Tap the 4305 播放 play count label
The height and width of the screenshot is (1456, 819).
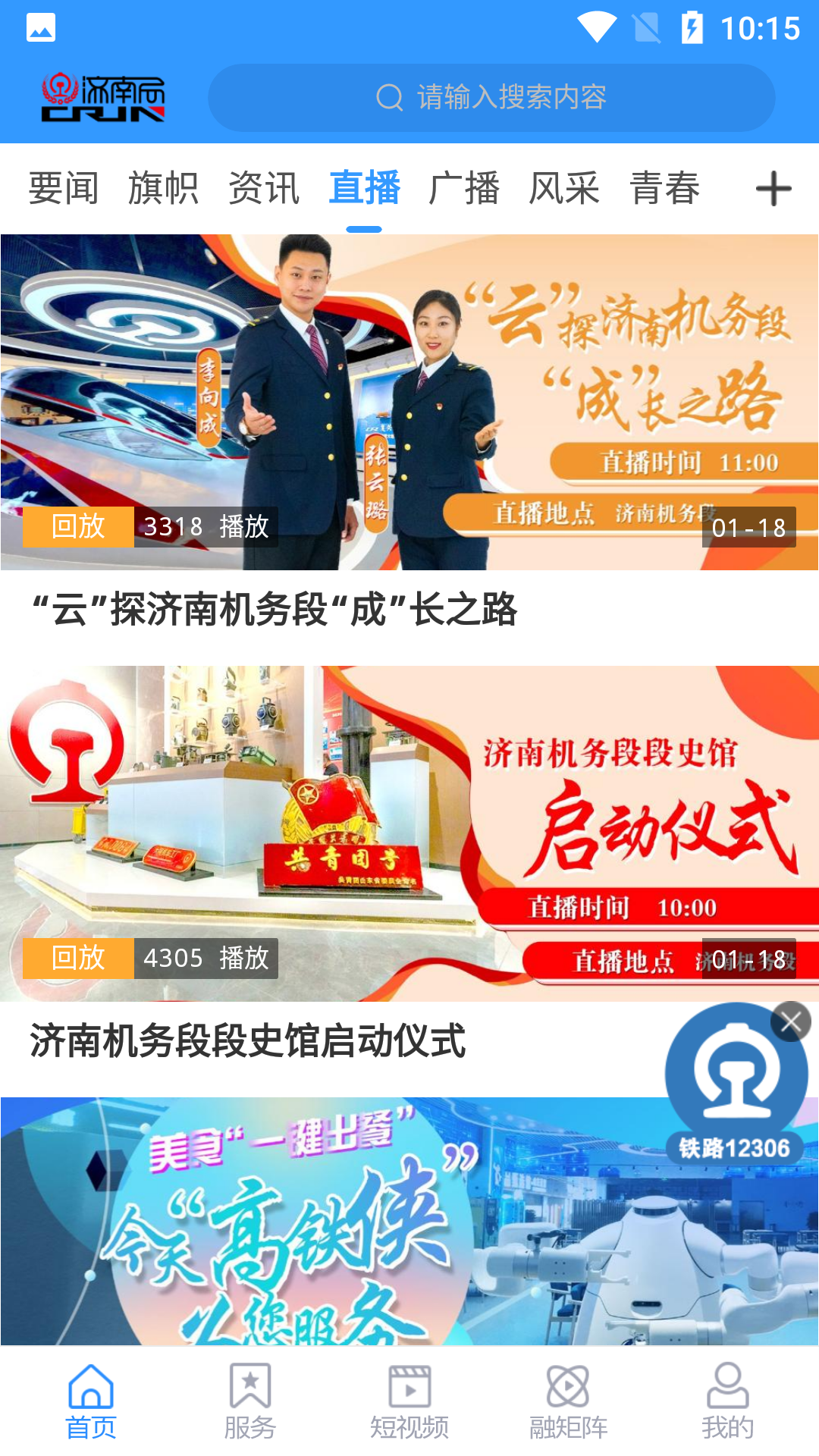(205, 959)
